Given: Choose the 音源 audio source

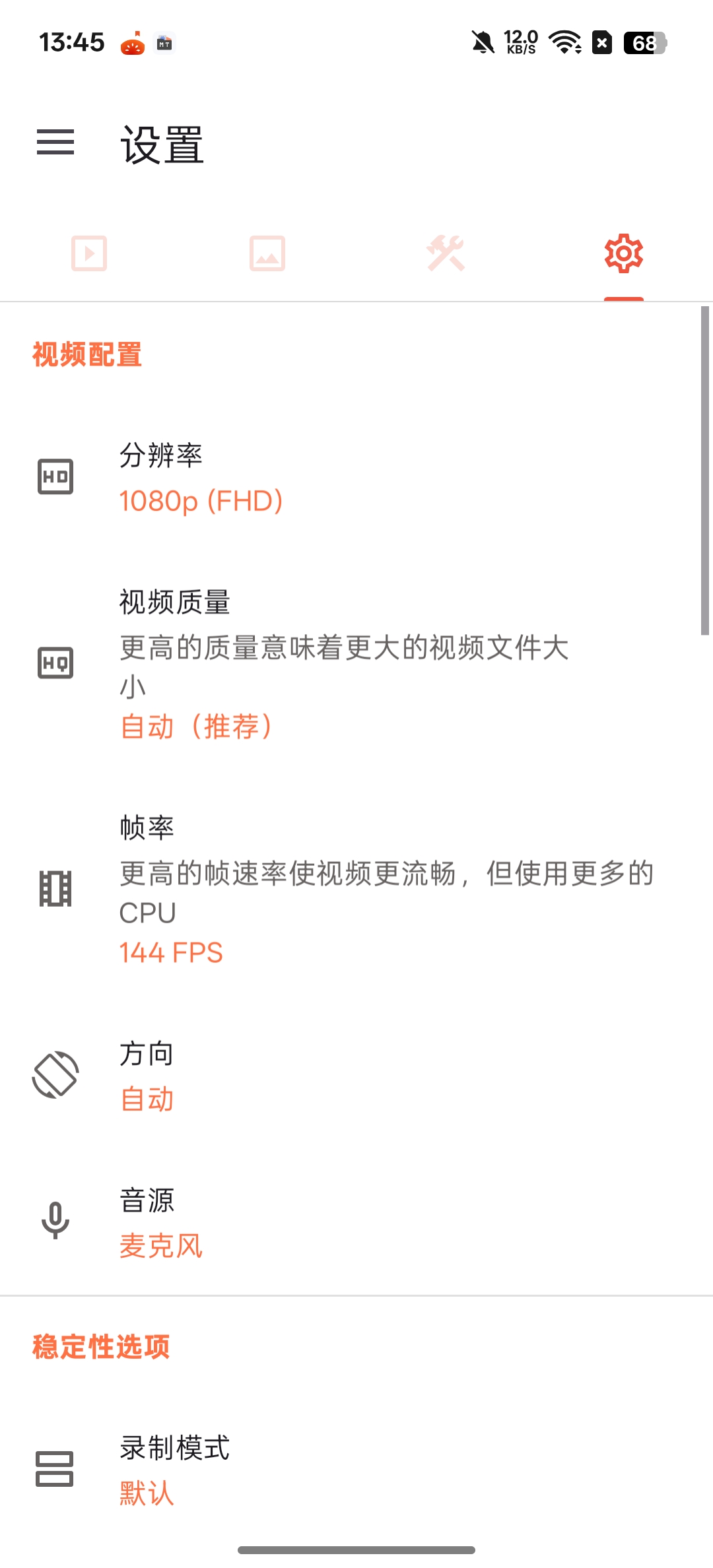Looking at the screenshot, I should point(356,1222).
